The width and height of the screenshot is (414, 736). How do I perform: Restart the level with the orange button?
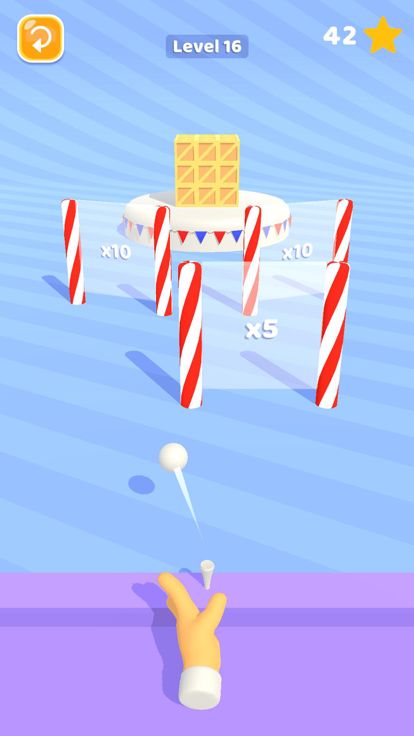(x=41, y=38)
